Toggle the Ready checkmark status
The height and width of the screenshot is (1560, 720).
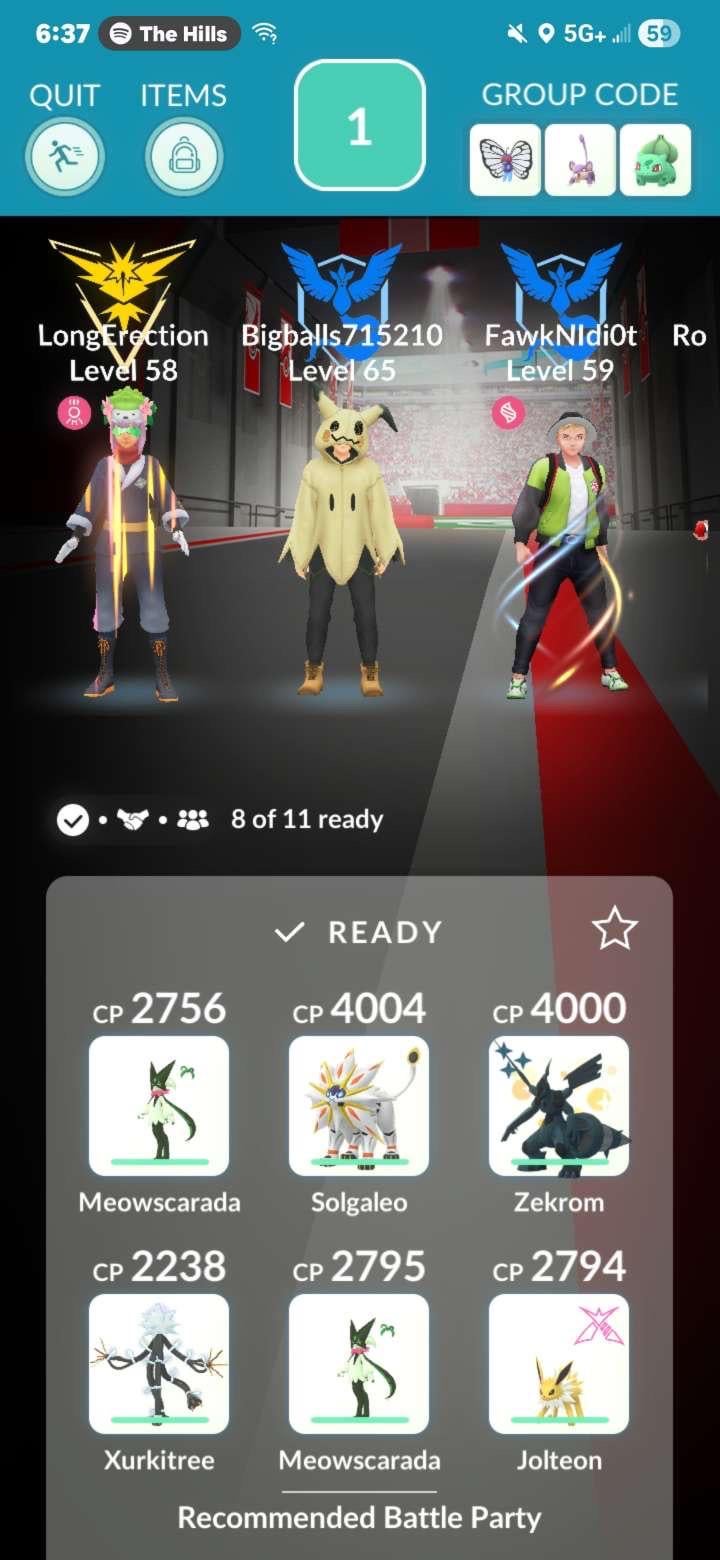pos(358,932)
